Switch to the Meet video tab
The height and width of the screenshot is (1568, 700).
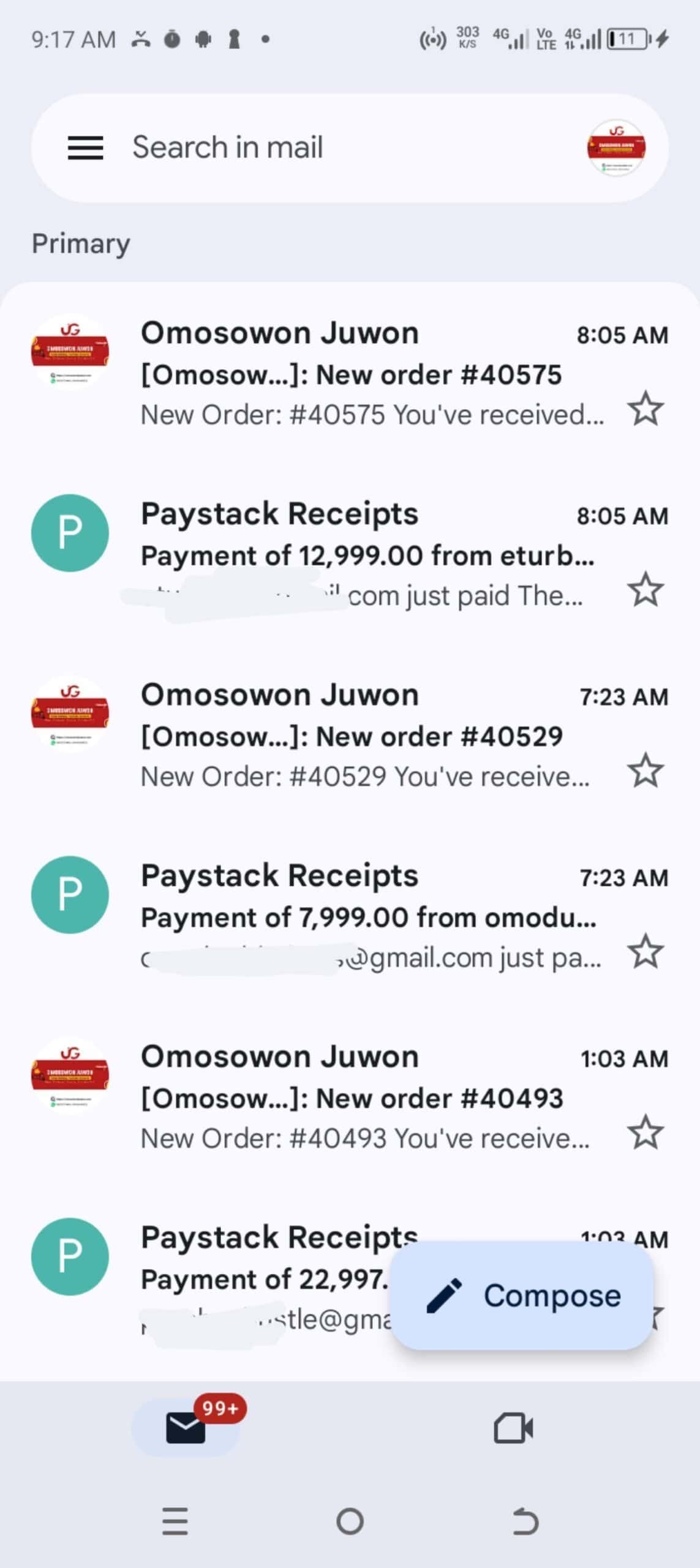click(x=513, y=1428)
